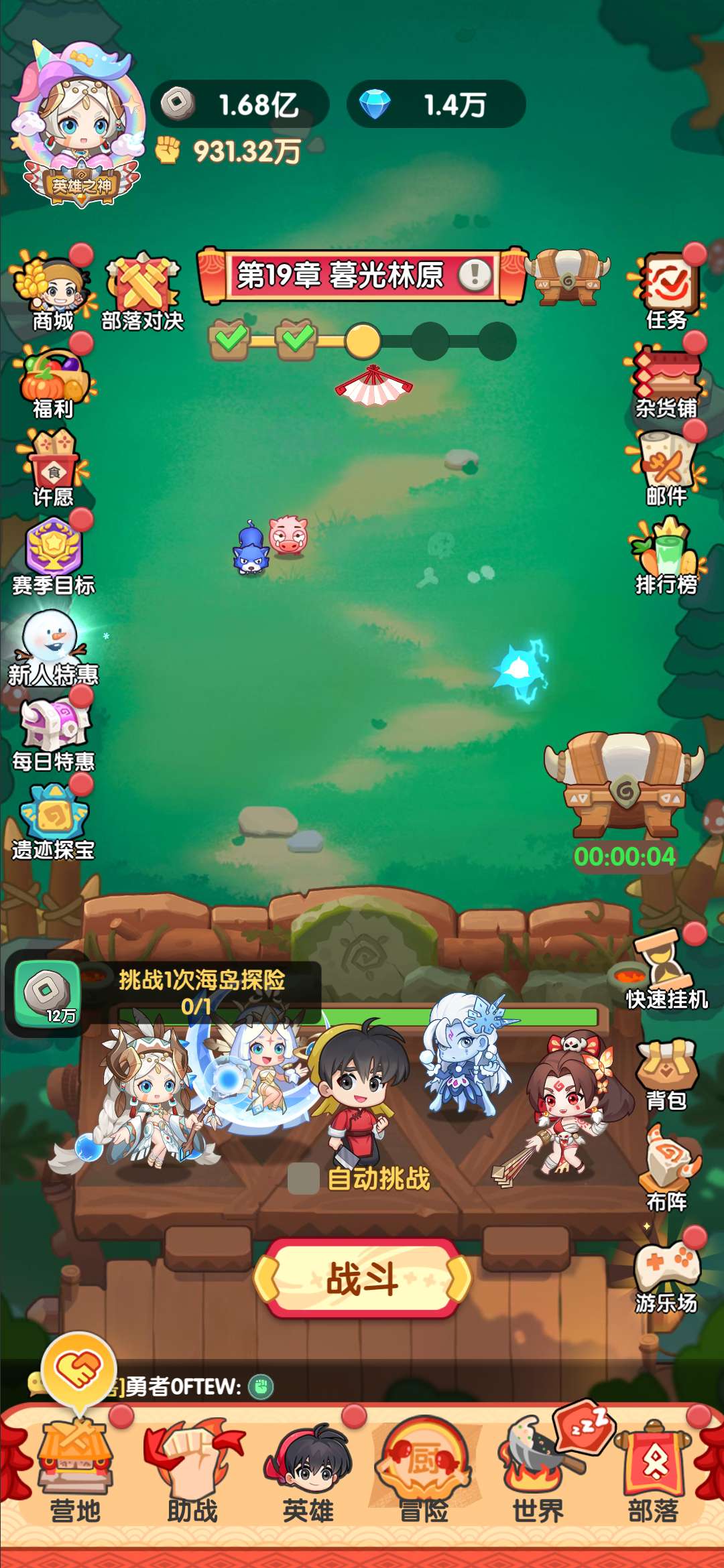The width and height of the screenshot is (724, 1568).
Task: Open the 排行榜 leaderboard
Action: tap(666, 556)
